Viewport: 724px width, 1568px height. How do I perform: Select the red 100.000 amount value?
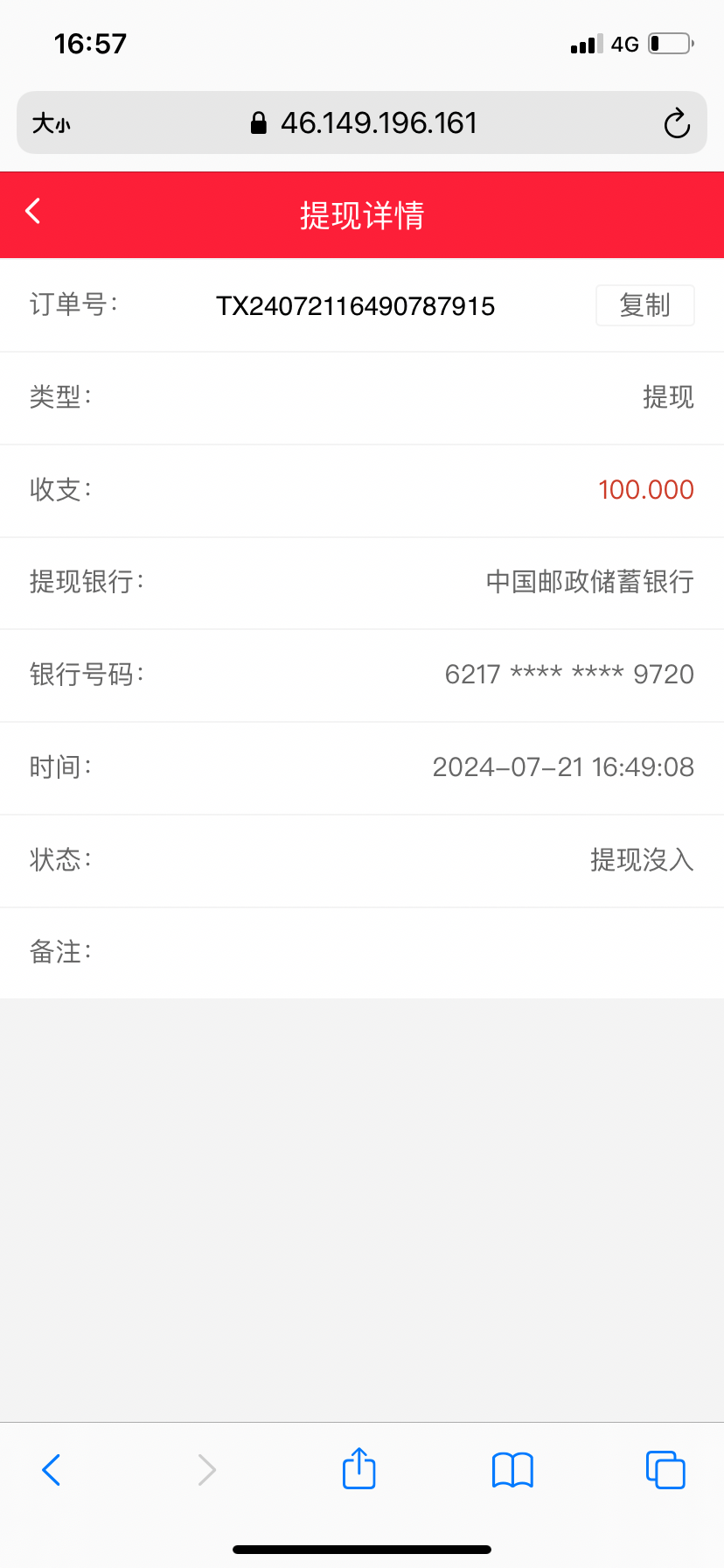[645, 490]
